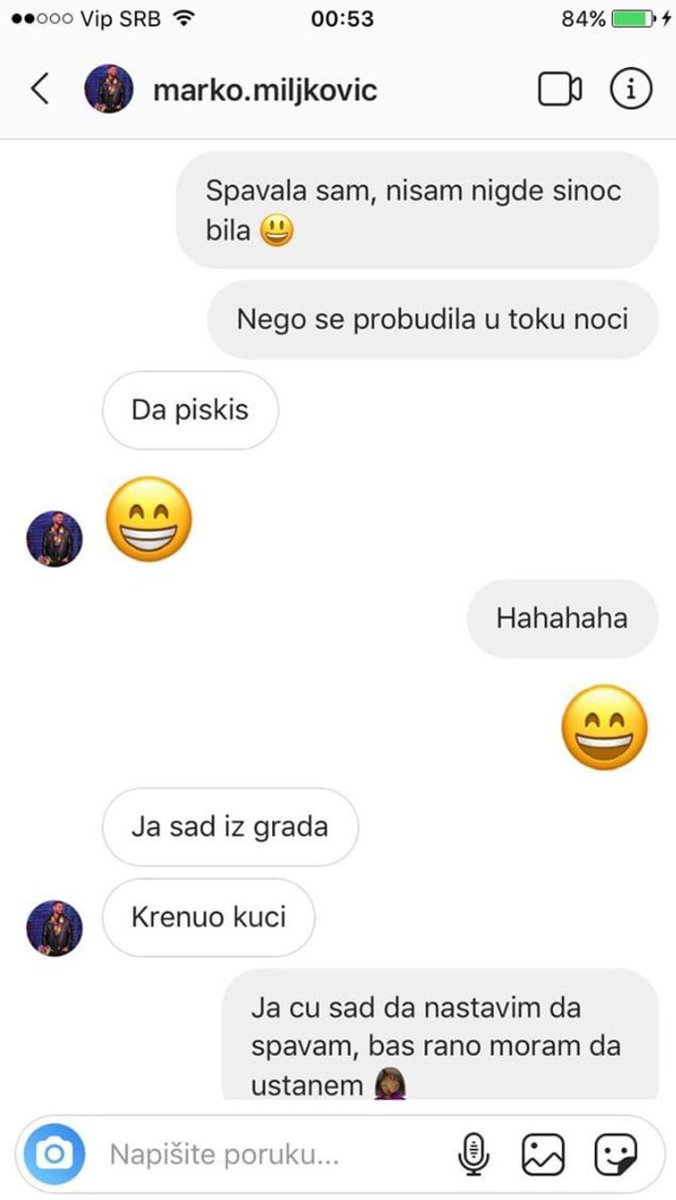This screenshot has height=1200, width=676.
Task: Tap avatar next to Krenuo kuci message
Action: tap(54, 928)
